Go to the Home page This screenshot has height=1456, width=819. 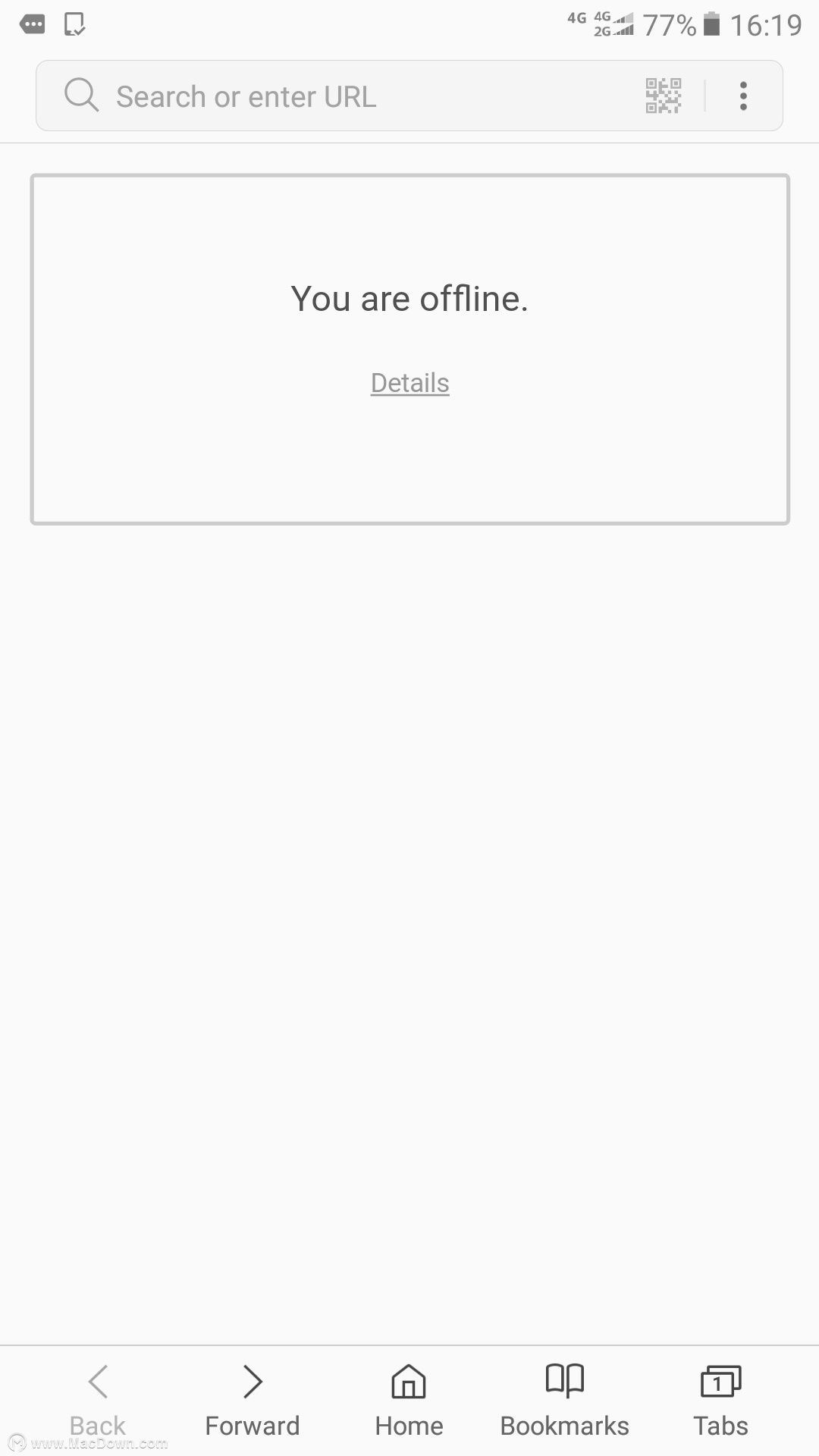[x=409, y=1401]
